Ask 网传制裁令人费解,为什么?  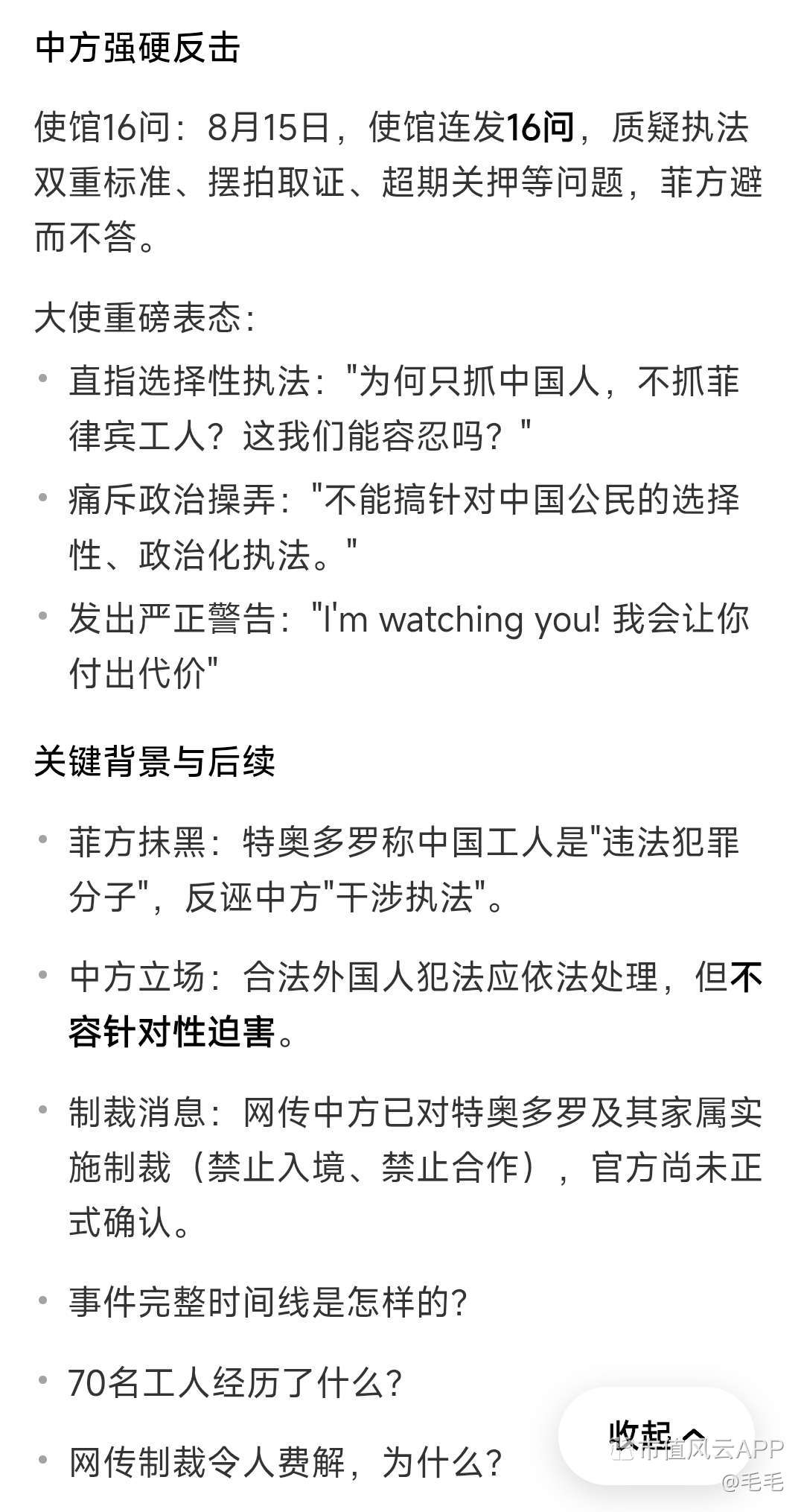pos(286,1463)
